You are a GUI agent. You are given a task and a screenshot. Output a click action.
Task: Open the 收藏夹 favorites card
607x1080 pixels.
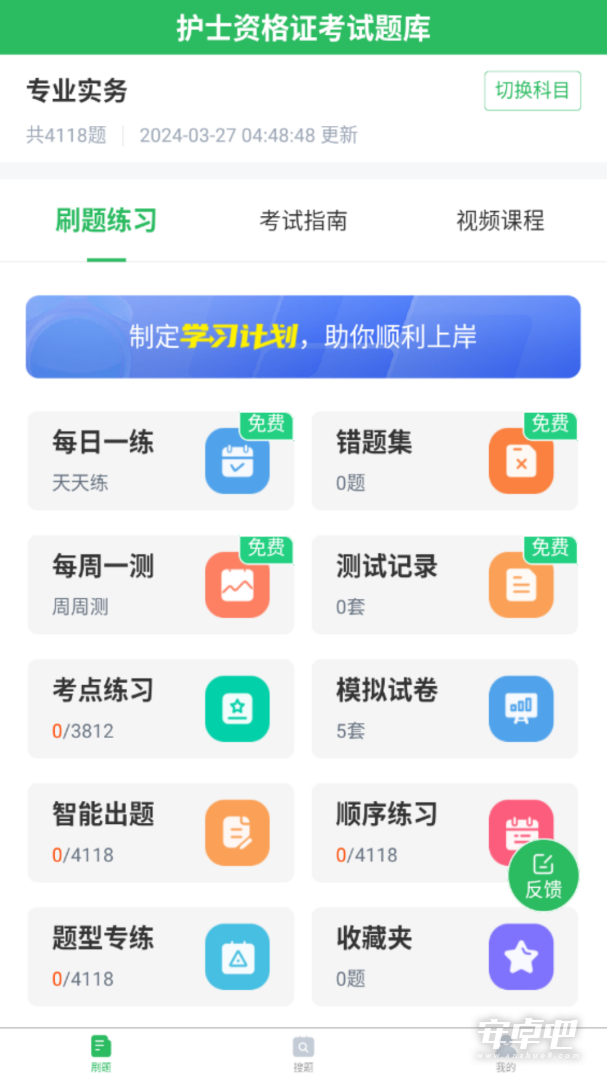tap(445, 957)
